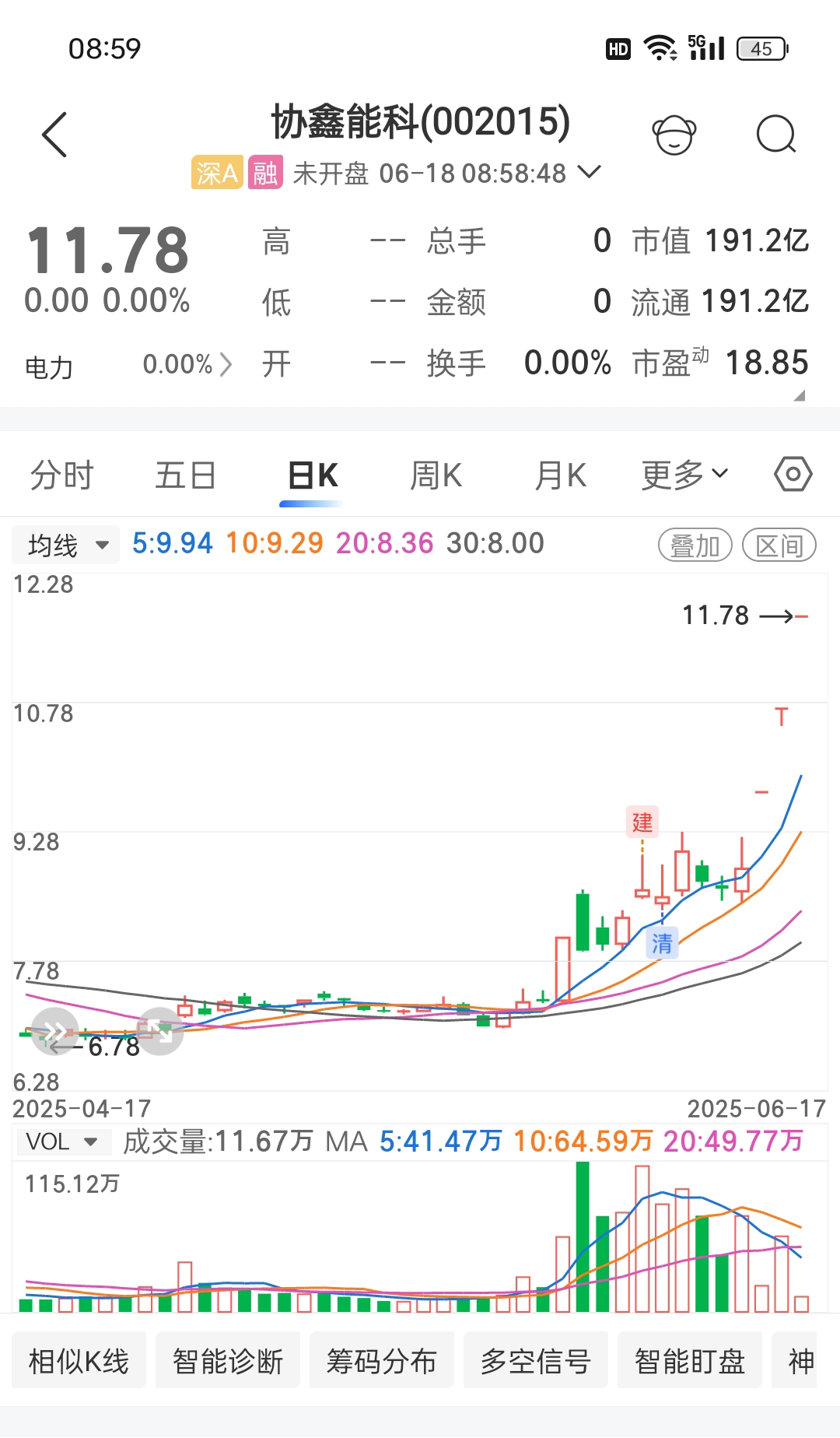Expand the trading status dropdown arrow

[590, 172]
